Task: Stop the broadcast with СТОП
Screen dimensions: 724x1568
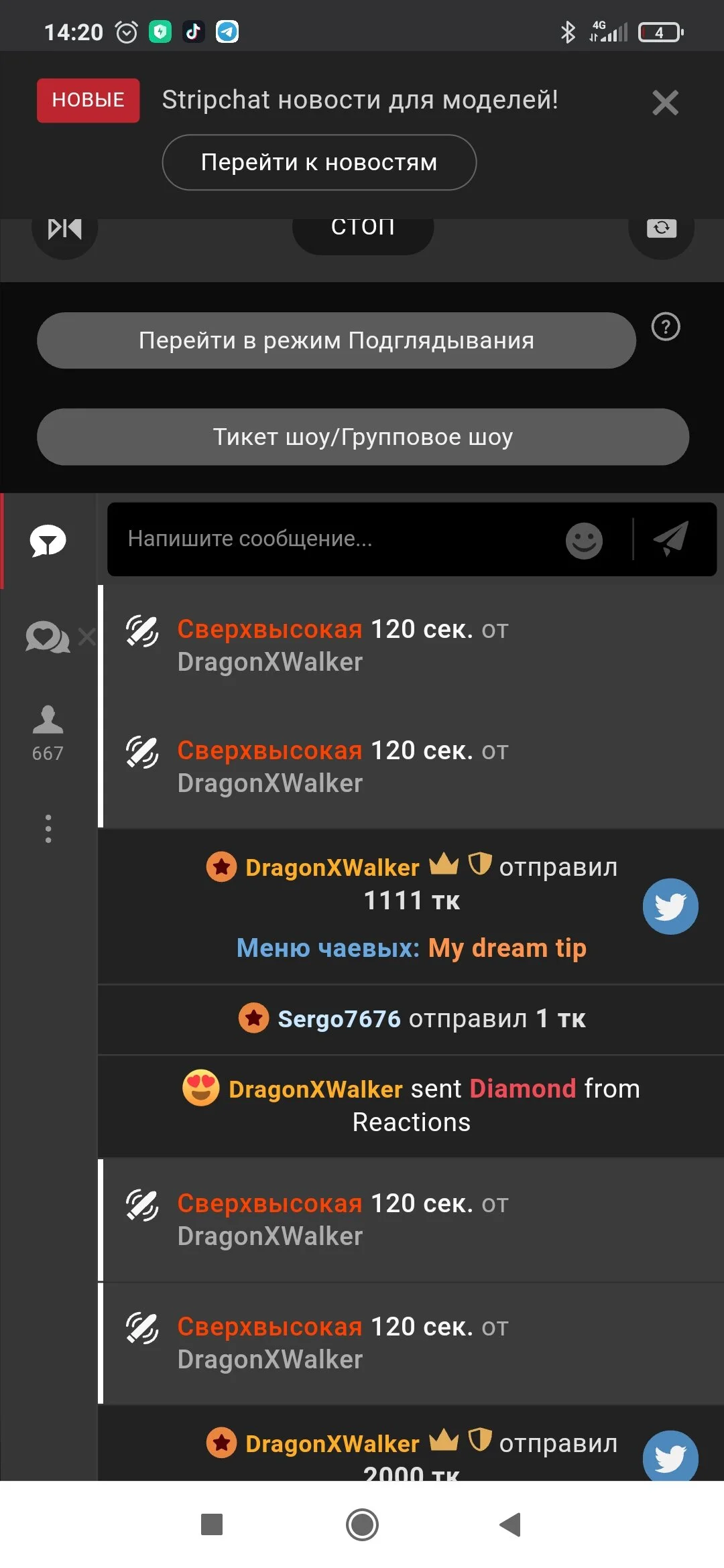Action: [363, 231]
